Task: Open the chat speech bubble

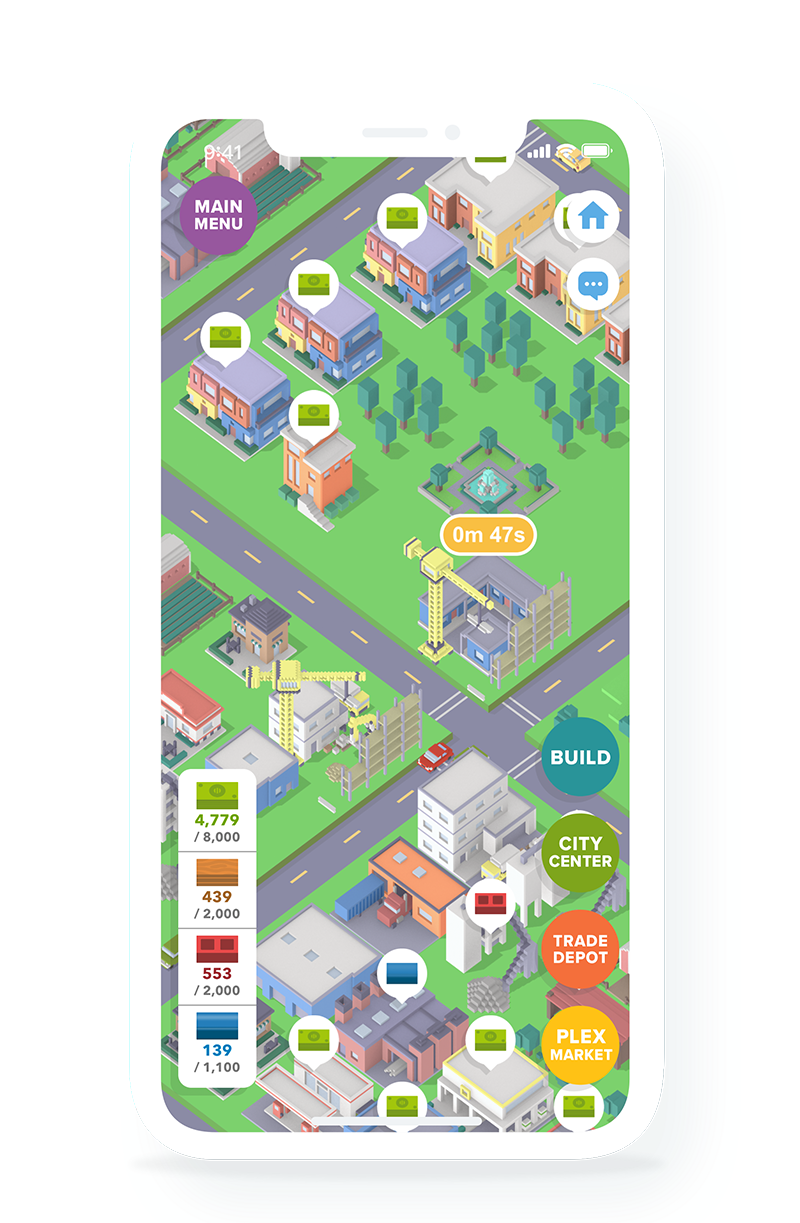Action: point(593,285)
